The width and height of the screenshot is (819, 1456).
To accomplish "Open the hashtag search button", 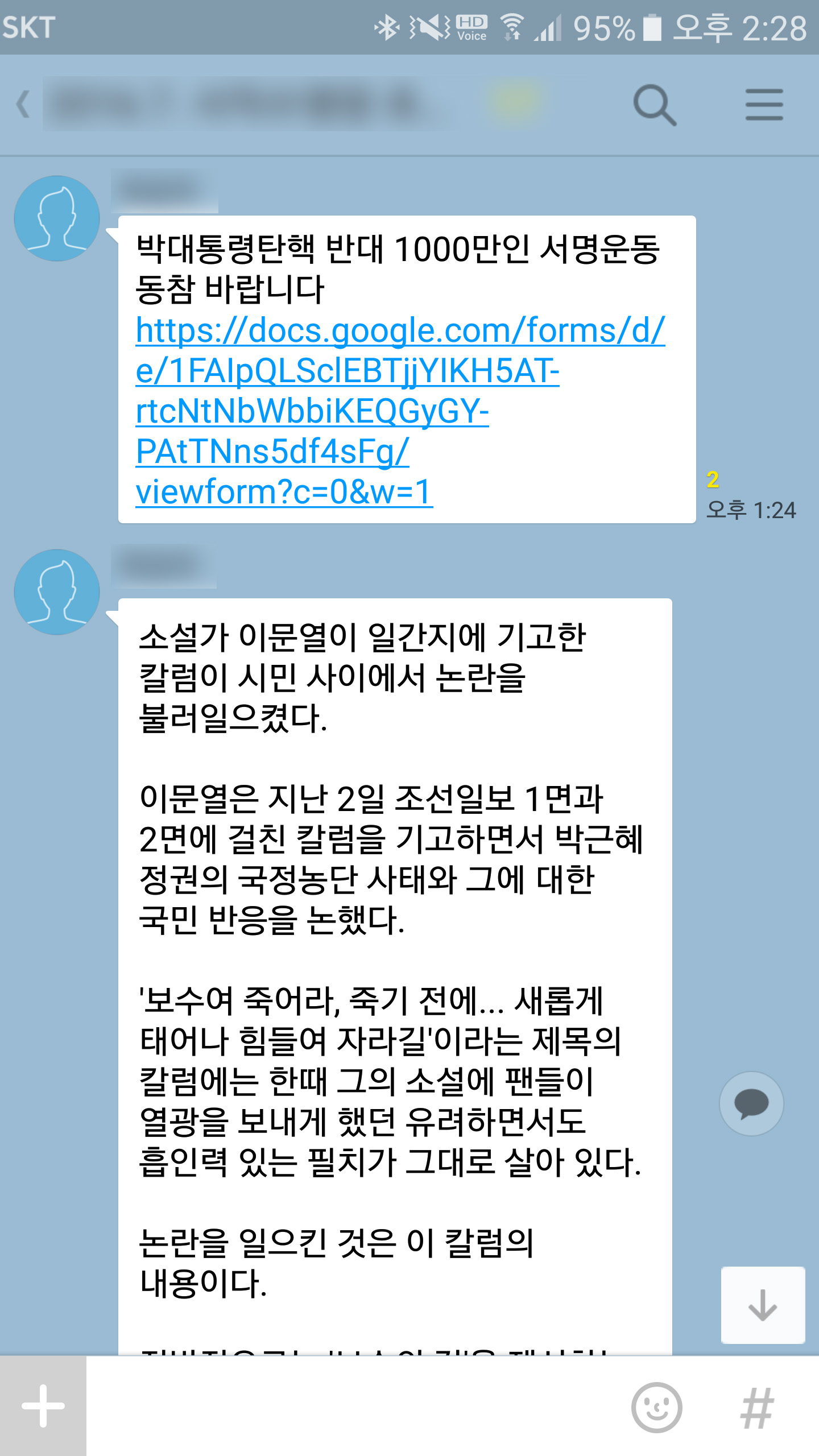I will pos(757,1407).
